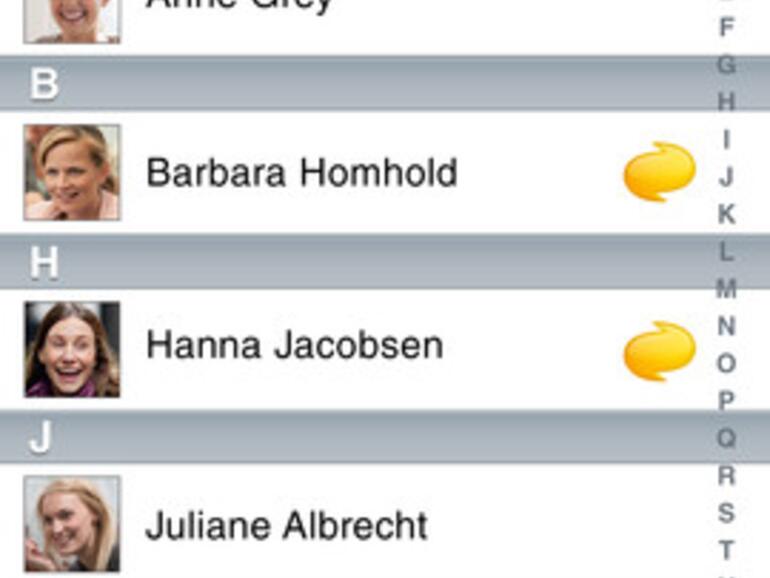Open Barbara Homhold's contact
The width and height of the screenshot is (770, 578).
pyautogui.click(x=301, y=173)
